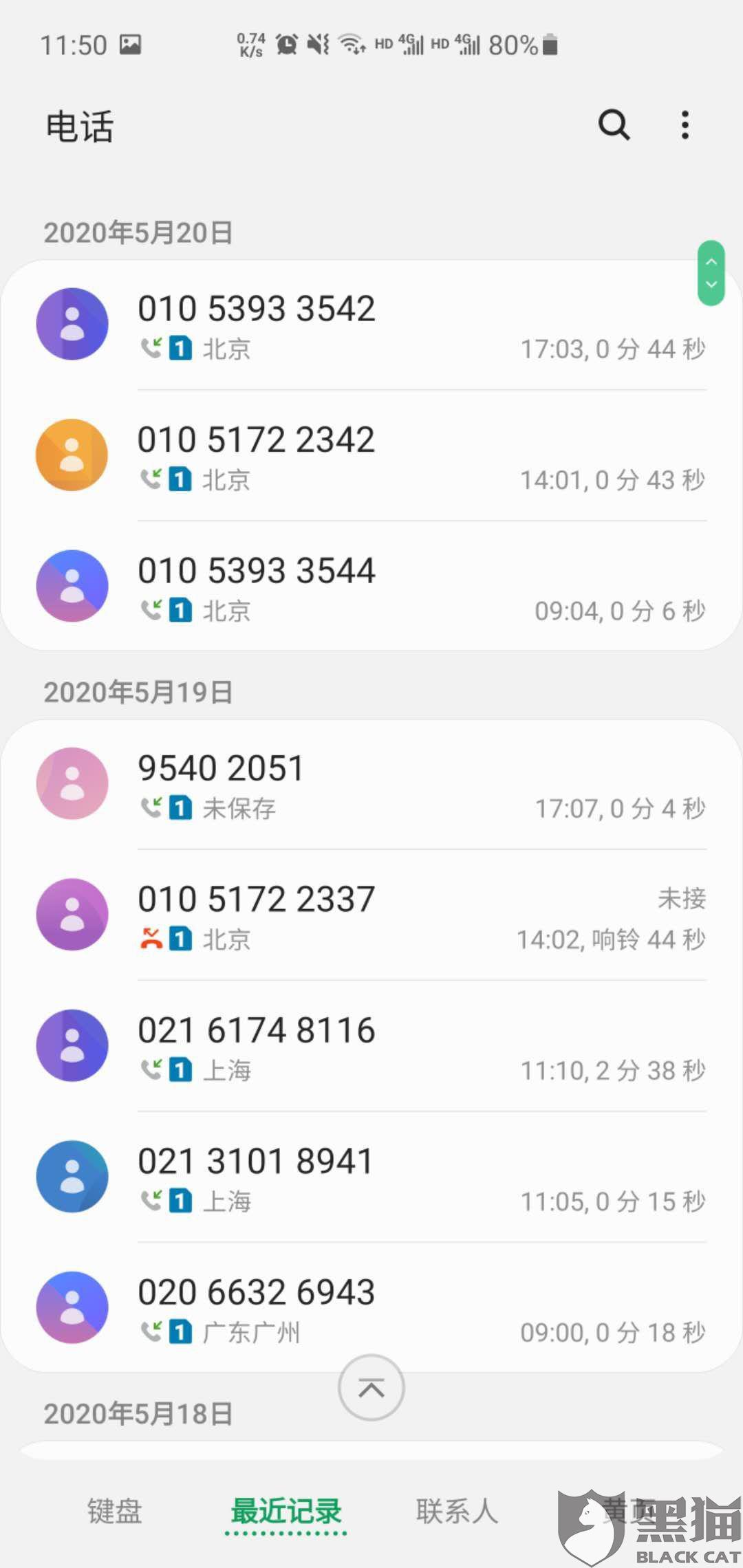Open call entry 010 5393 3542
This screenshot has width=743, height=1568.
[x=371, y=325]
